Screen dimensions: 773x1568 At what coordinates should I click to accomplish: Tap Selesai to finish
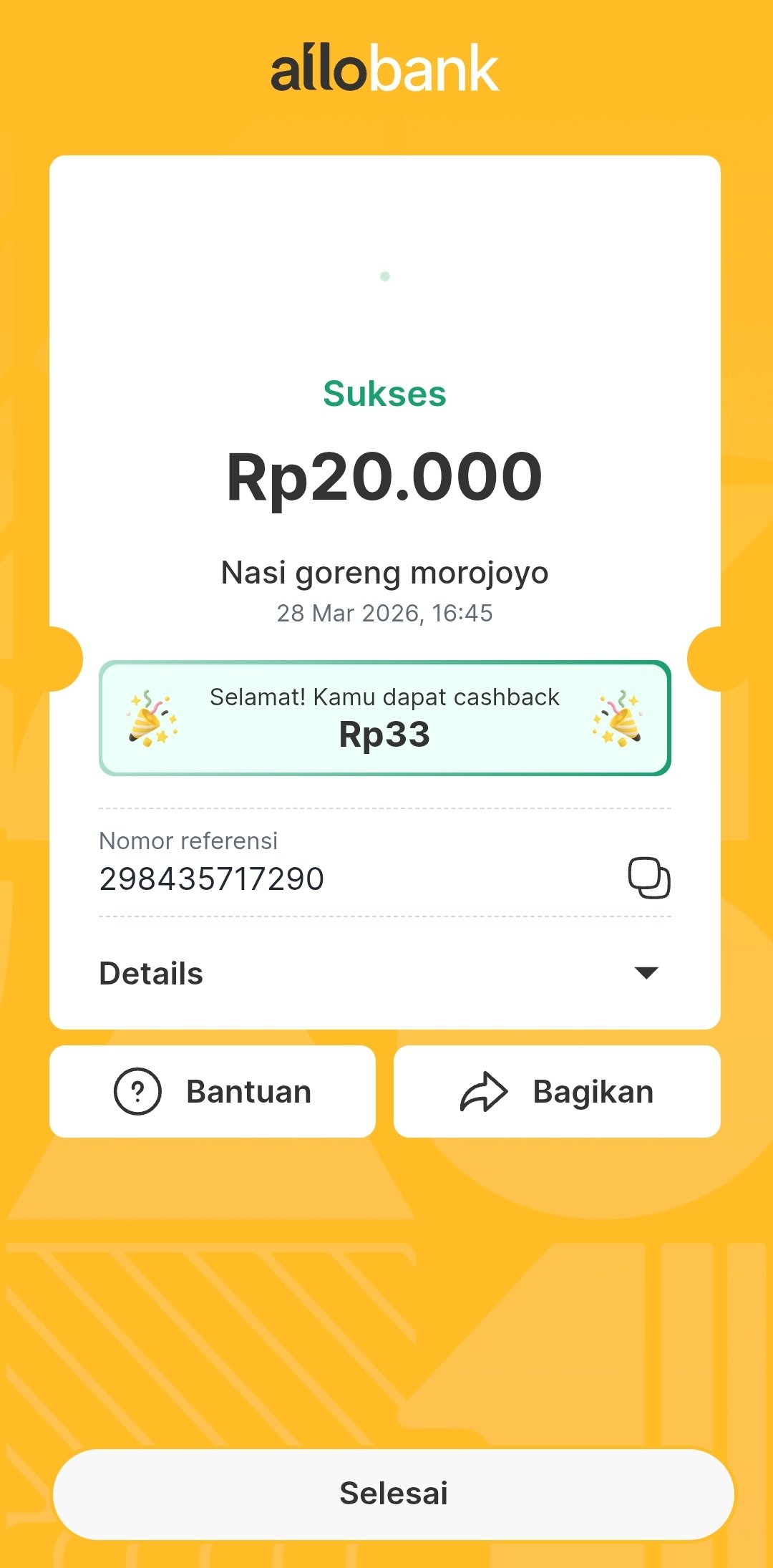[394, 1494]
